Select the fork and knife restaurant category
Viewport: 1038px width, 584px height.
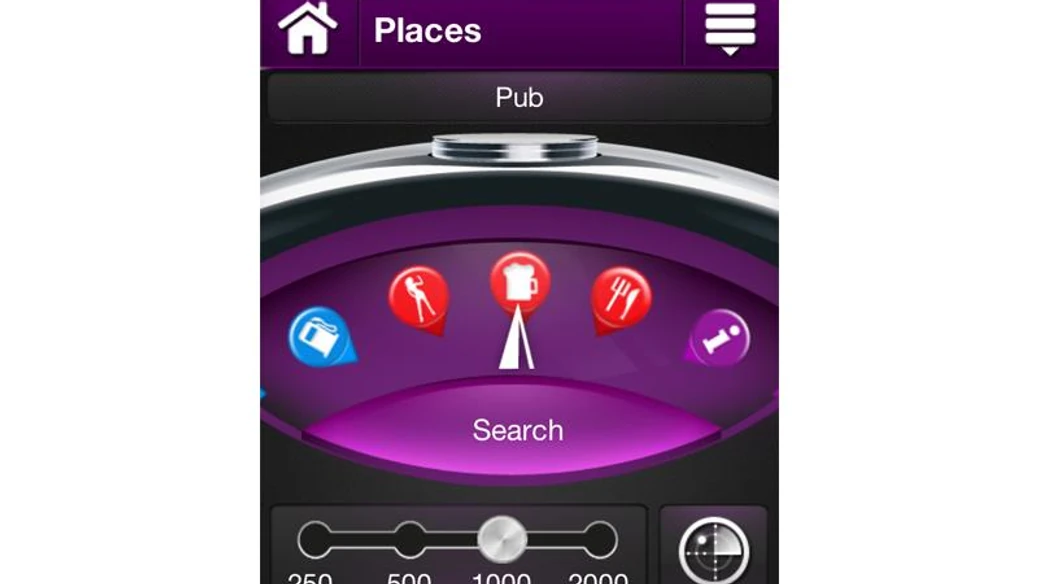pos(621,297)
